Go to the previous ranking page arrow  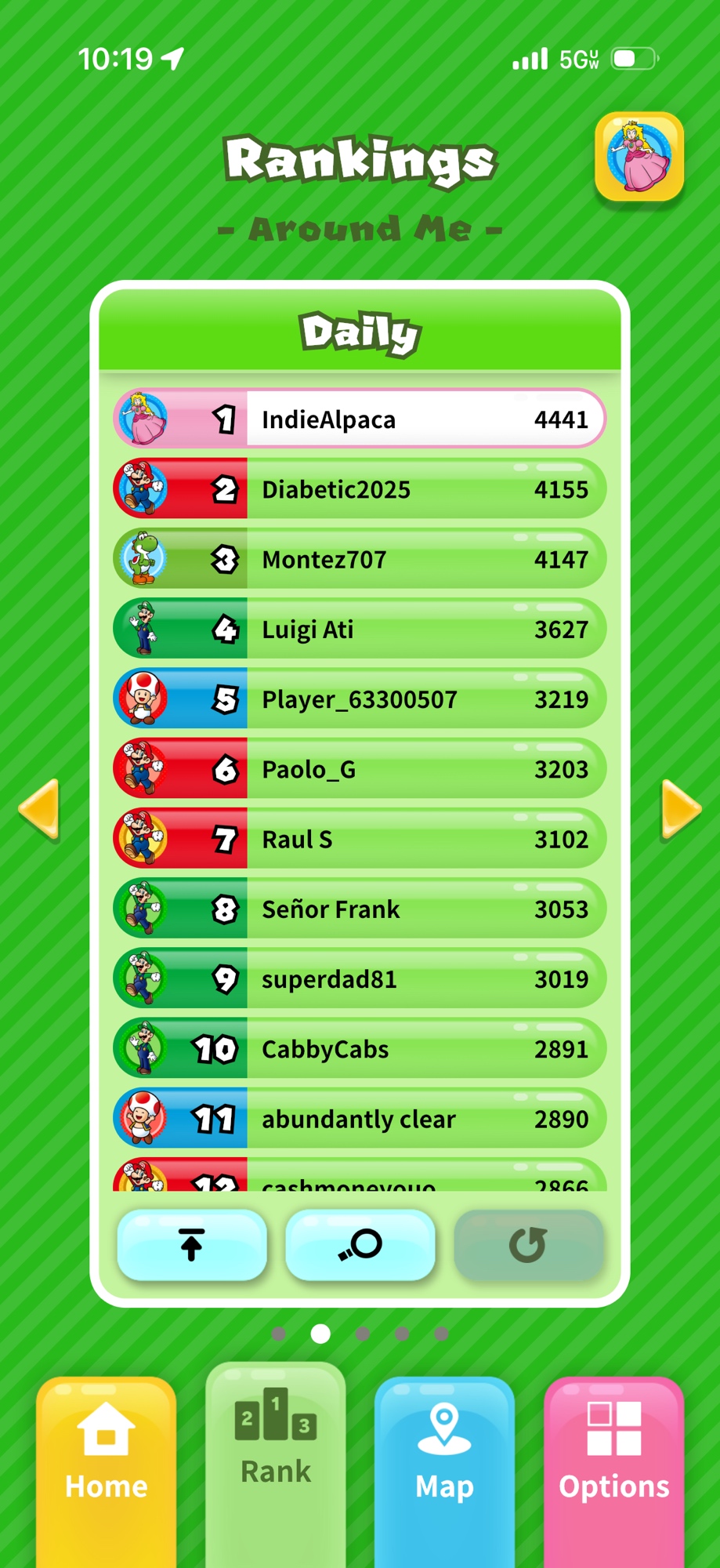(x=39, y=809)
